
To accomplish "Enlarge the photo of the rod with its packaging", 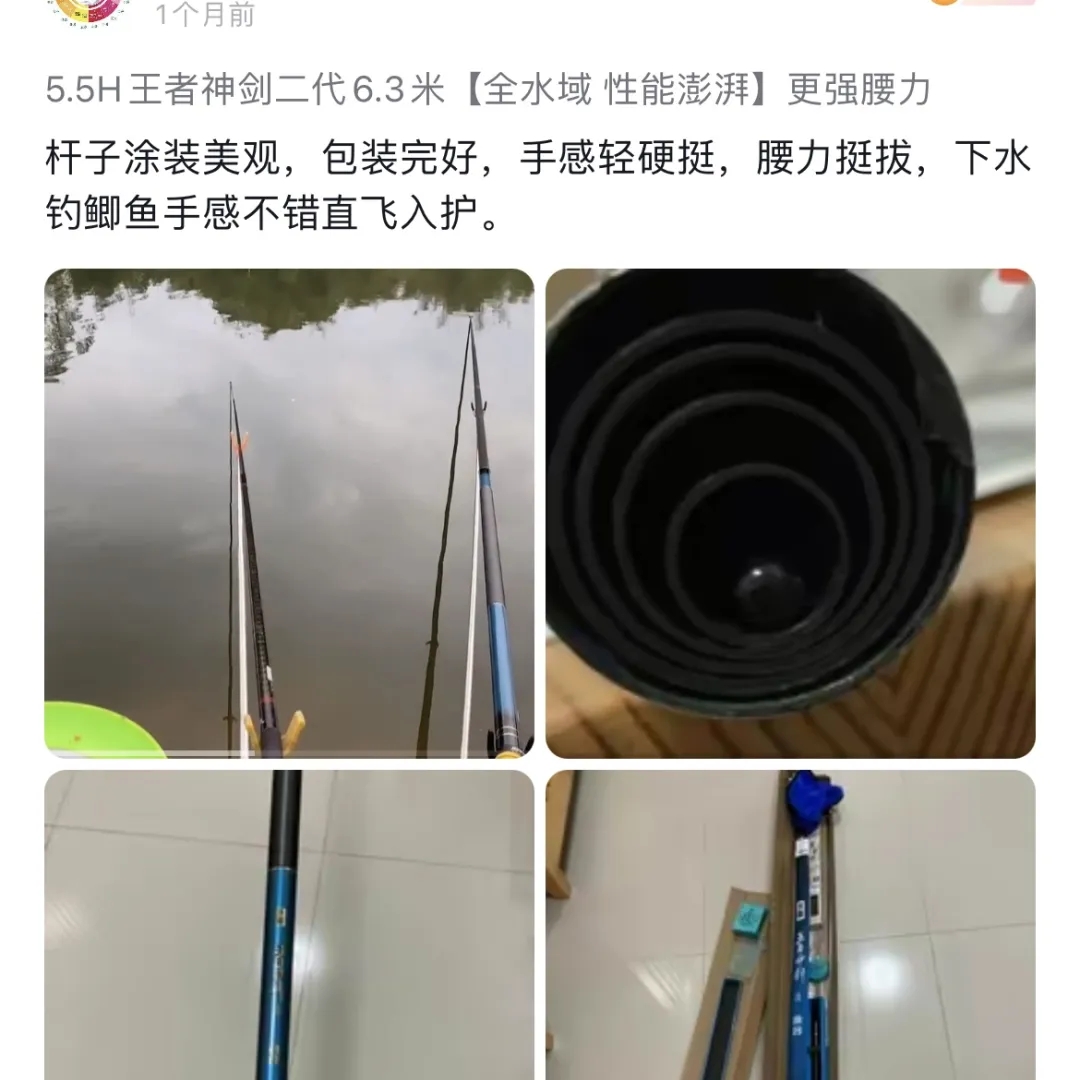I will pyautogui.click(x=790, y=925).
